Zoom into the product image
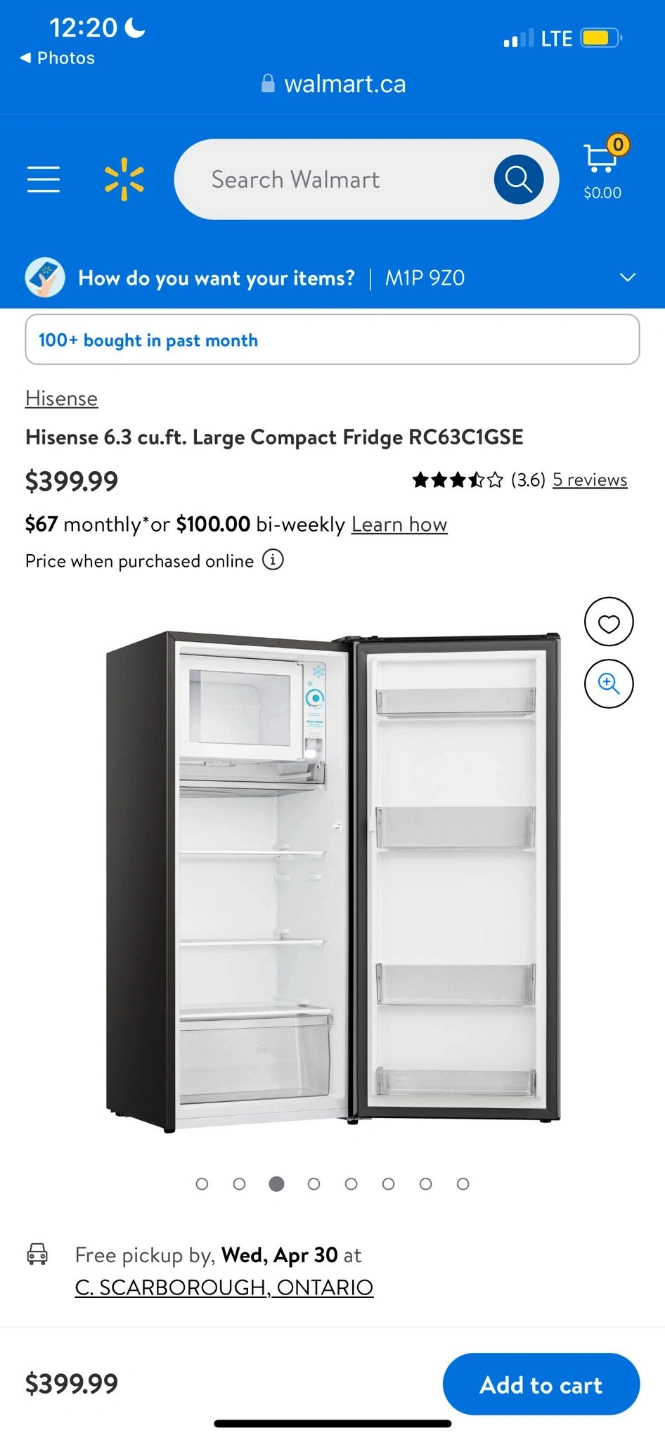The image size is (665, 1440). (609, 684)
